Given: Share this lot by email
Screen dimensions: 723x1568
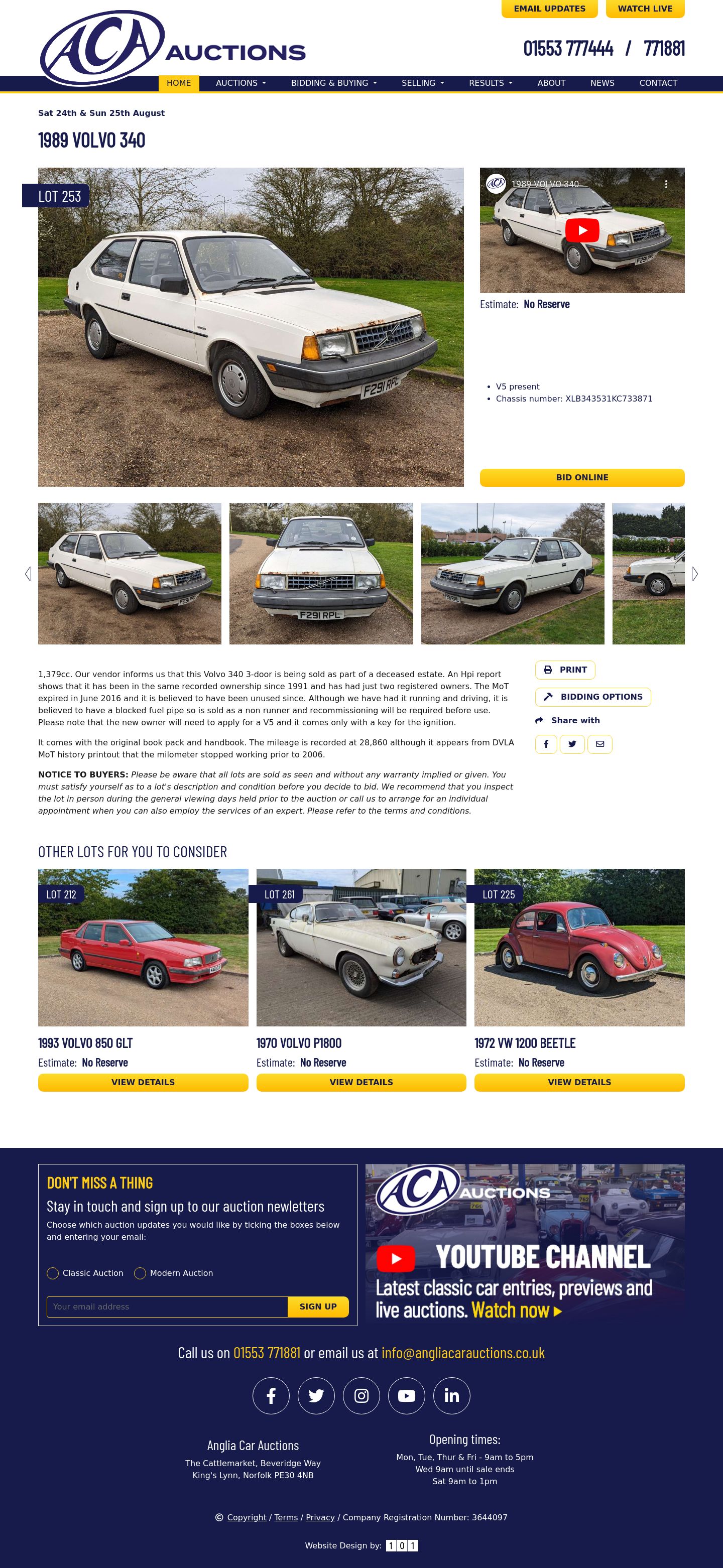Looking at the screenshot, I should (x=599, y=744).
